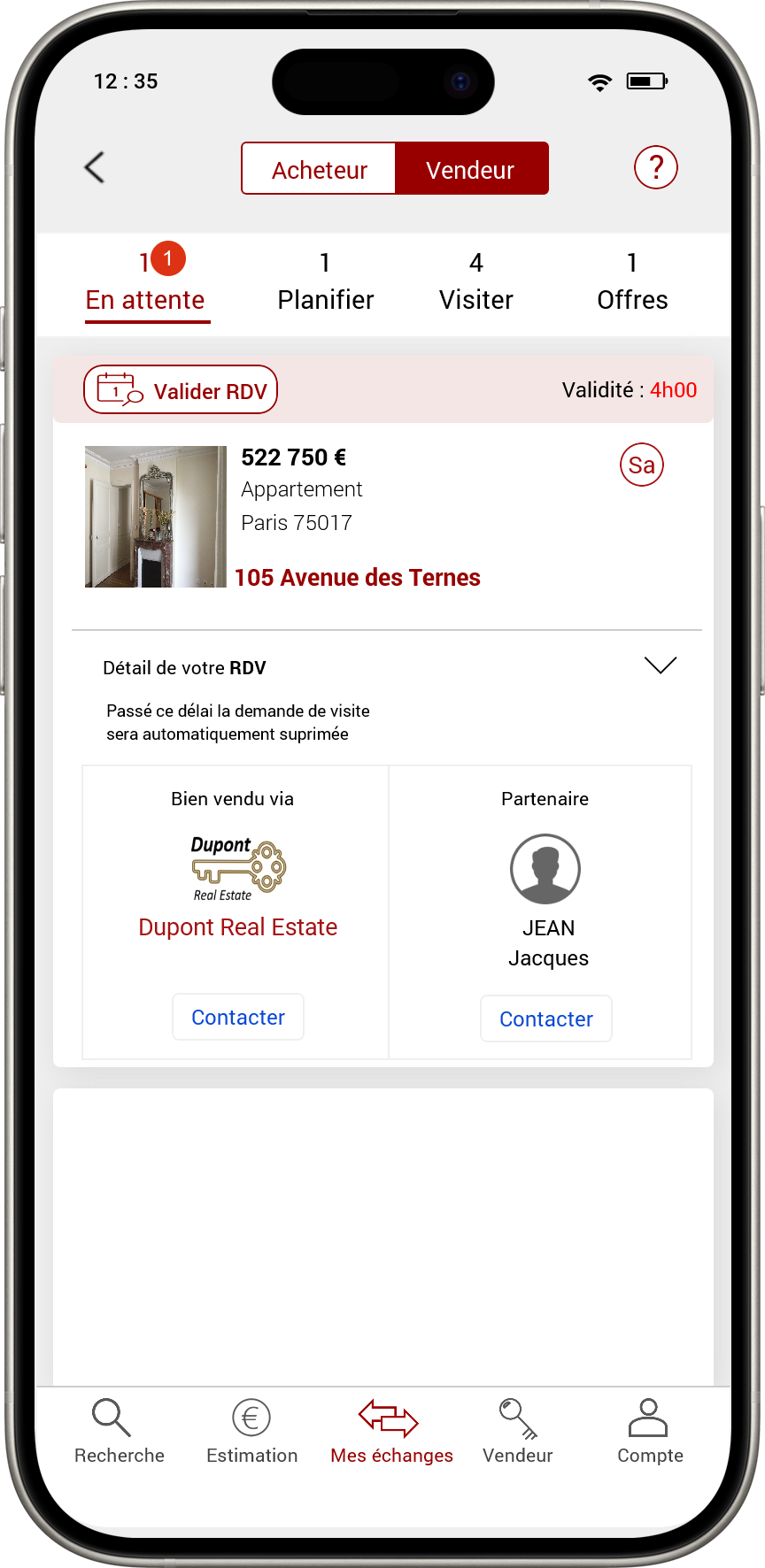This screenshot has height=1568, width=765.
Task: Select the Vendeur segment
Action: [470, 169]
